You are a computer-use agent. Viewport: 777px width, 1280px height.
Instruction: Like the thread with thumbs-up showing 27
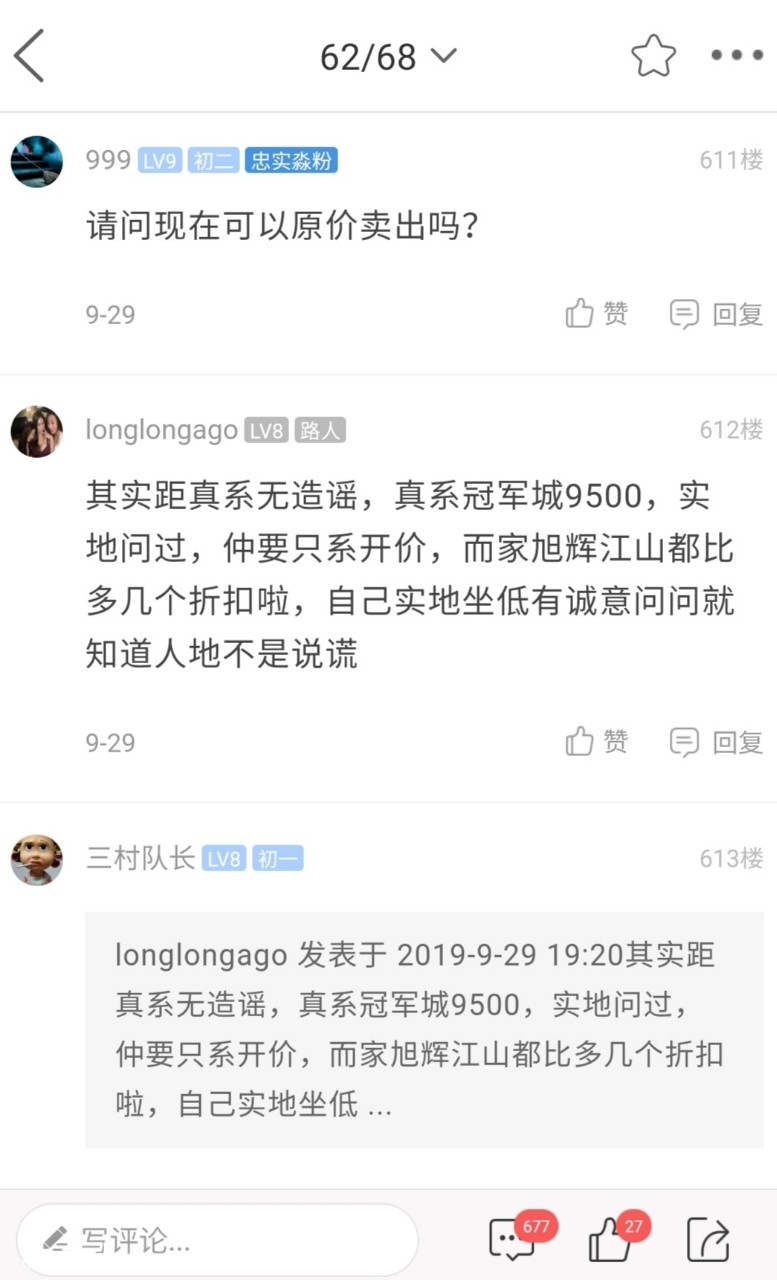click(x=610, y=1240)
